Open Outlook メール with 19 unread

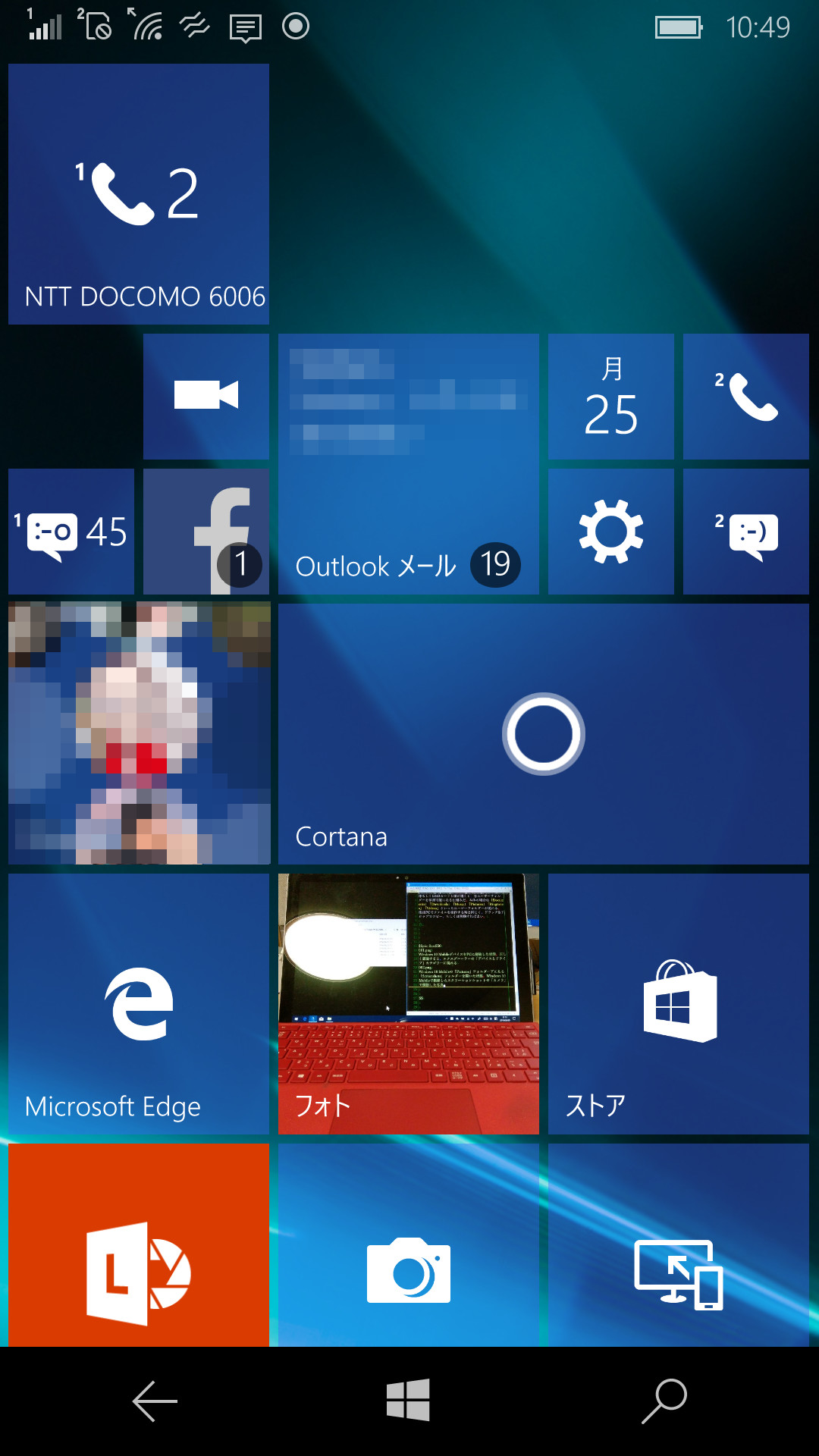pos(409,463)
